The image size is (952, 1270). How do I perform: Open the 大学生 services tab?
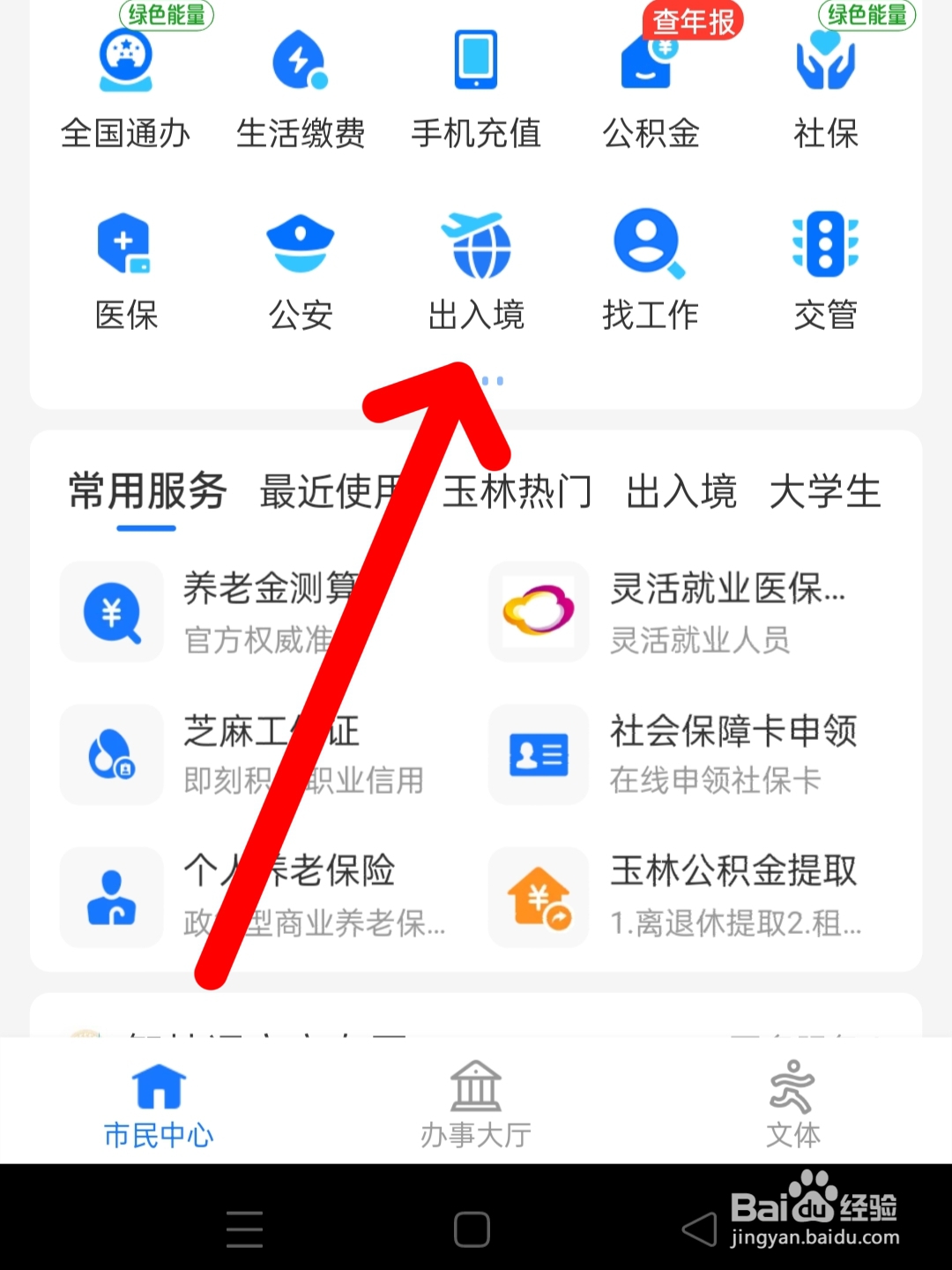tap(824, 492)
